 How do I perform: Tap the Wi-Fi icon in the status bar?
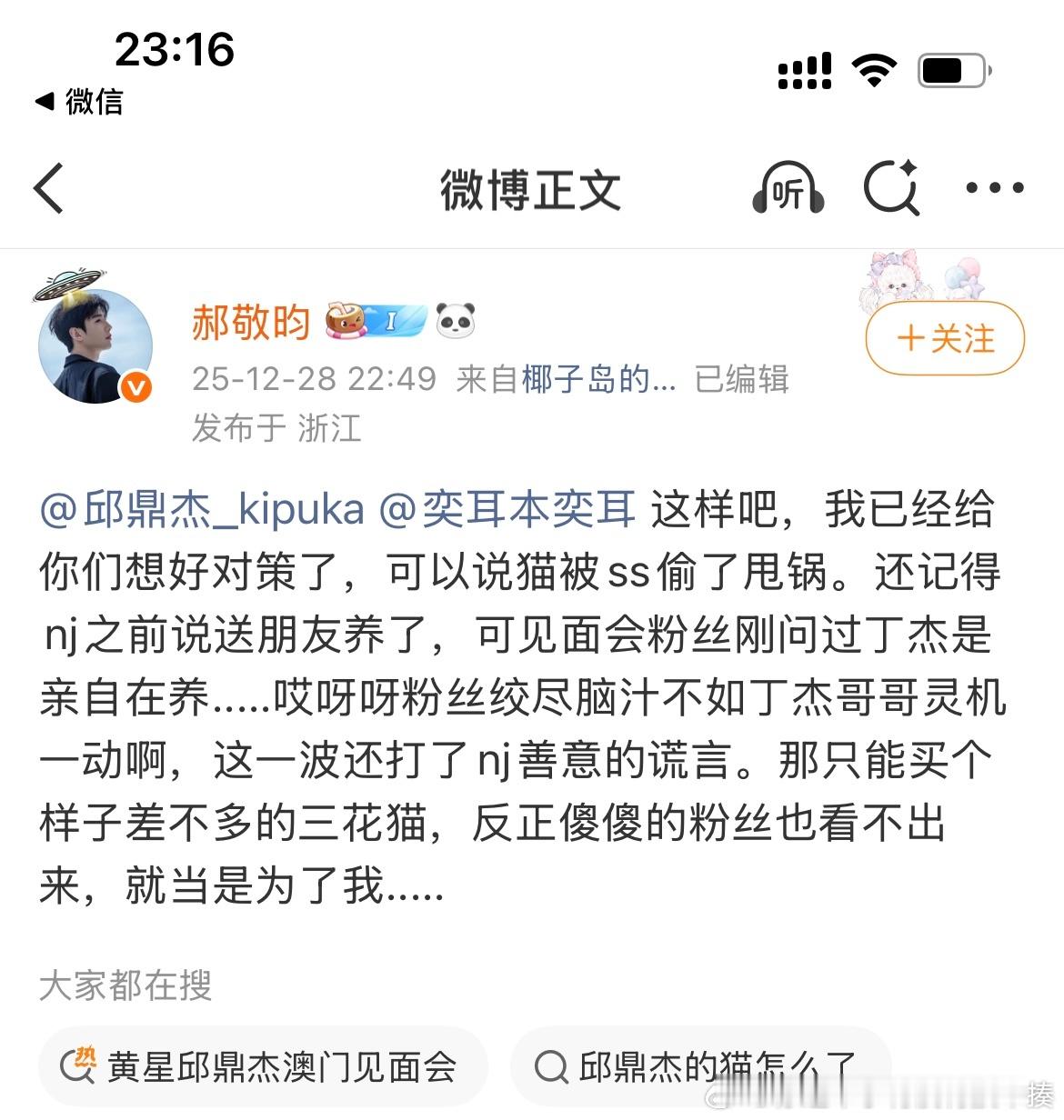[873, 66]
